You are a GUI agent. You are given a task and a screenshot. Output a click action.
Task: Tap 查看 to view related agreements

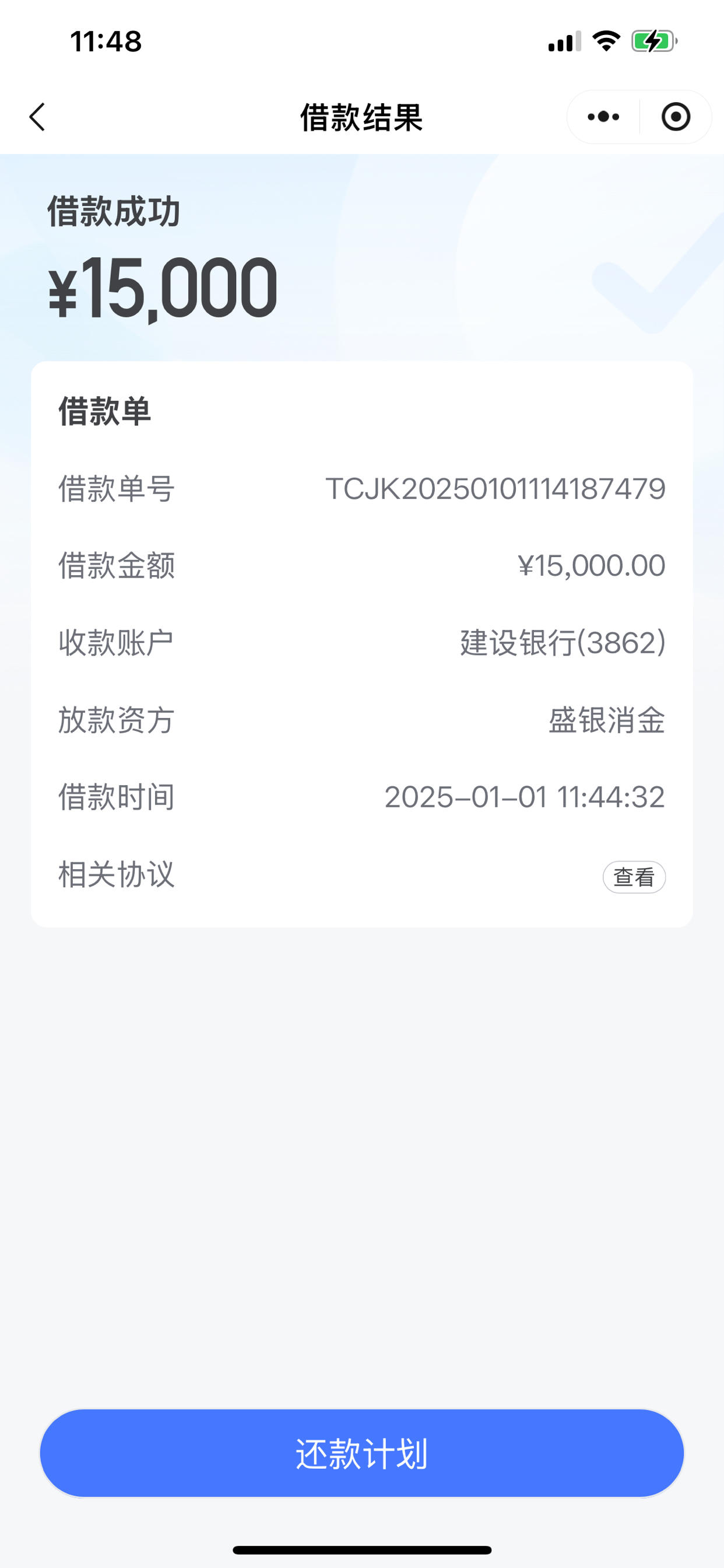(634, 877)
